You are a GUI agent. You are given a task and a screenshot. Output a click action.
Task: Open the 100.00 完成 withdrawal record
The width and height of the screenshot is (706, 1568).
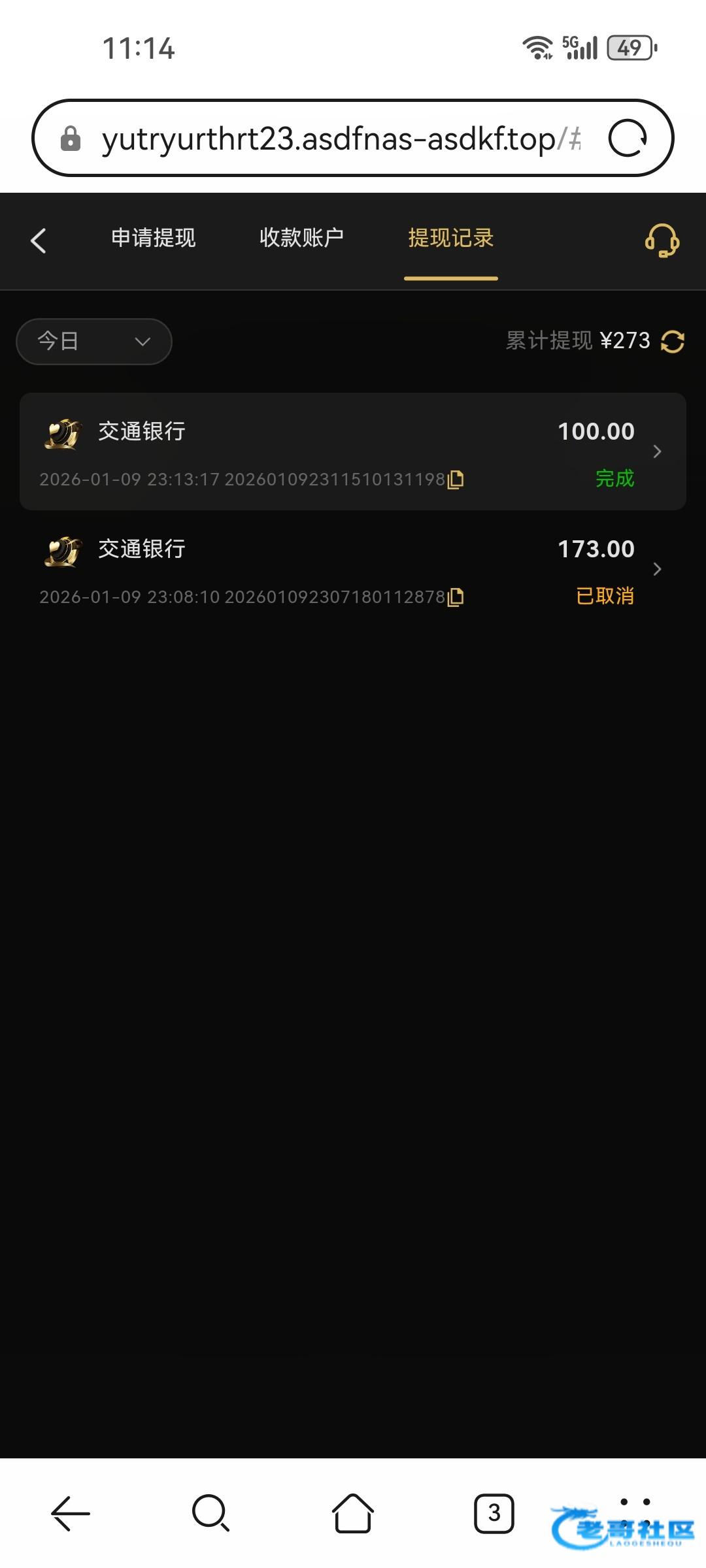353,451
